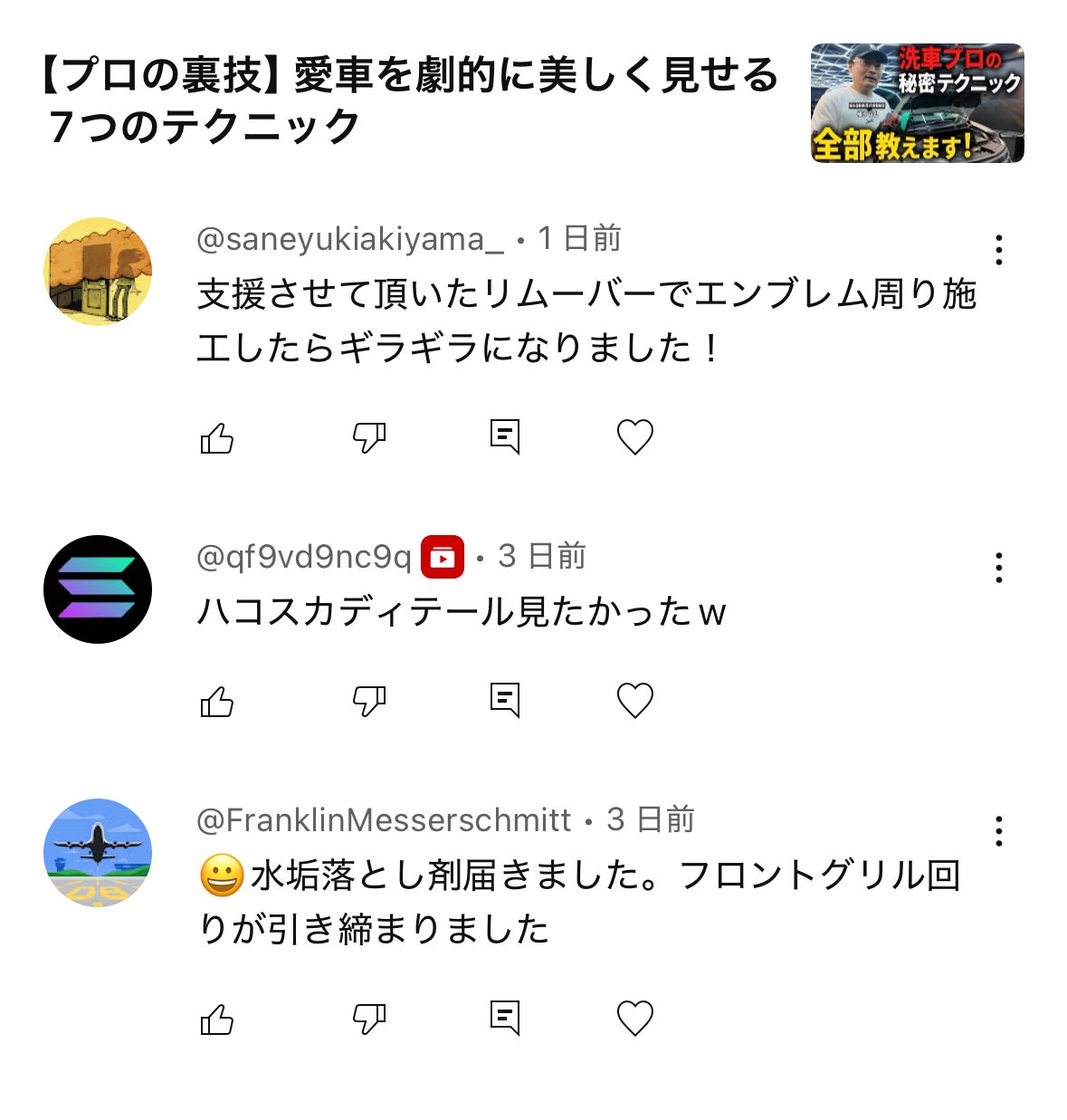Like the comment by @saneyukiakiyama_
The width and height of the screenshot is (1067, 1120).
[217, 439]
